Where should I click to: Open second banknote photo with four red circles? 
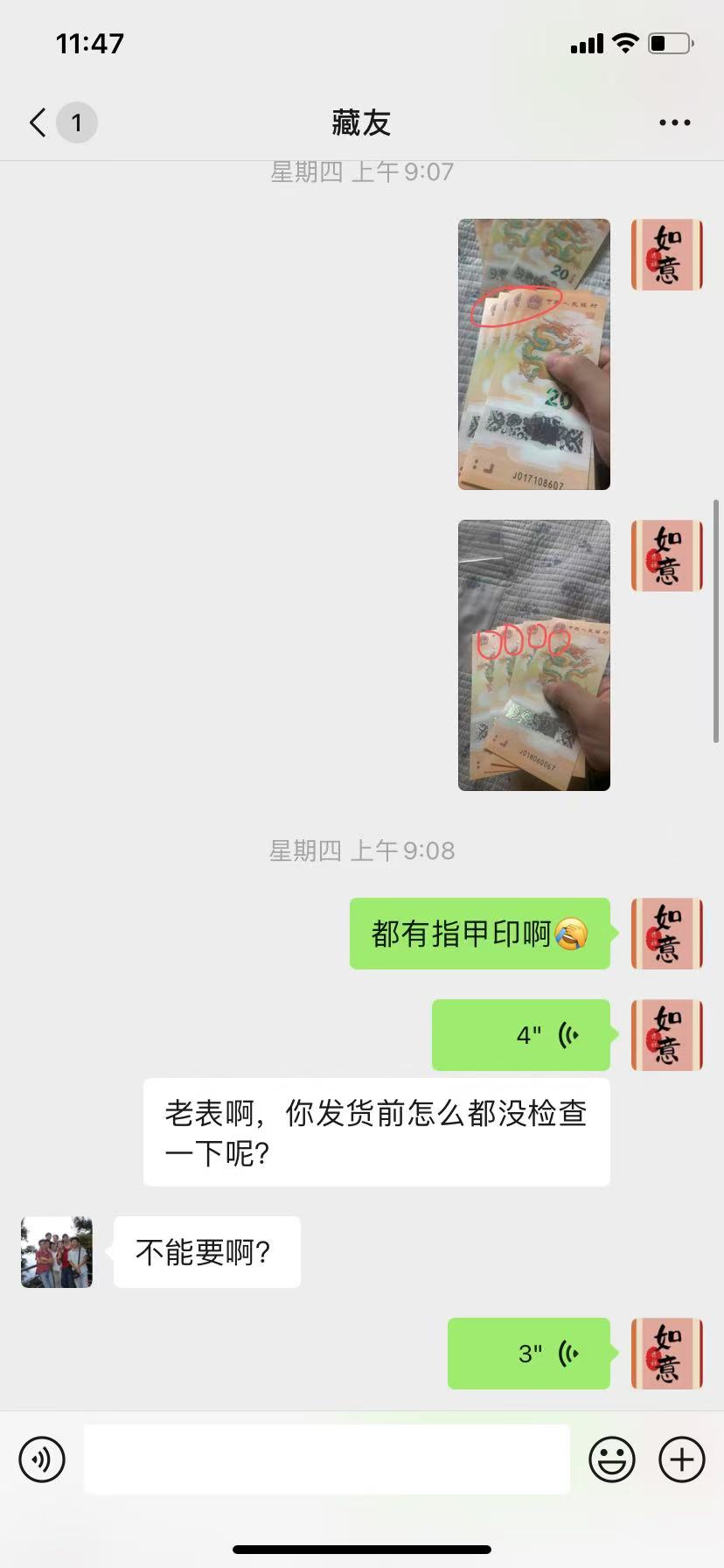tap(533, 655)
